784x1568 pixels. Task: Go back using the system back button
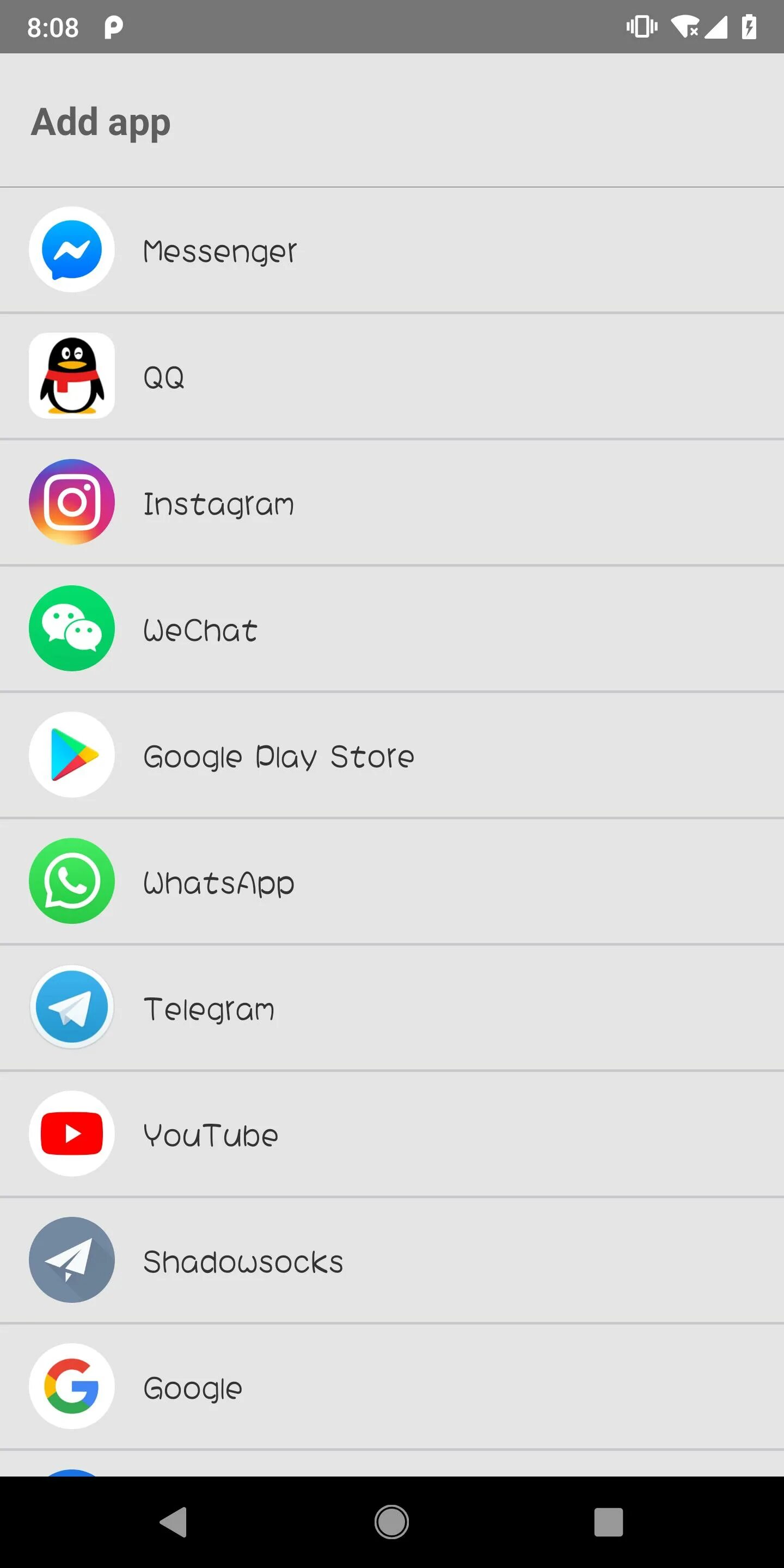(x=174, y=1522)
